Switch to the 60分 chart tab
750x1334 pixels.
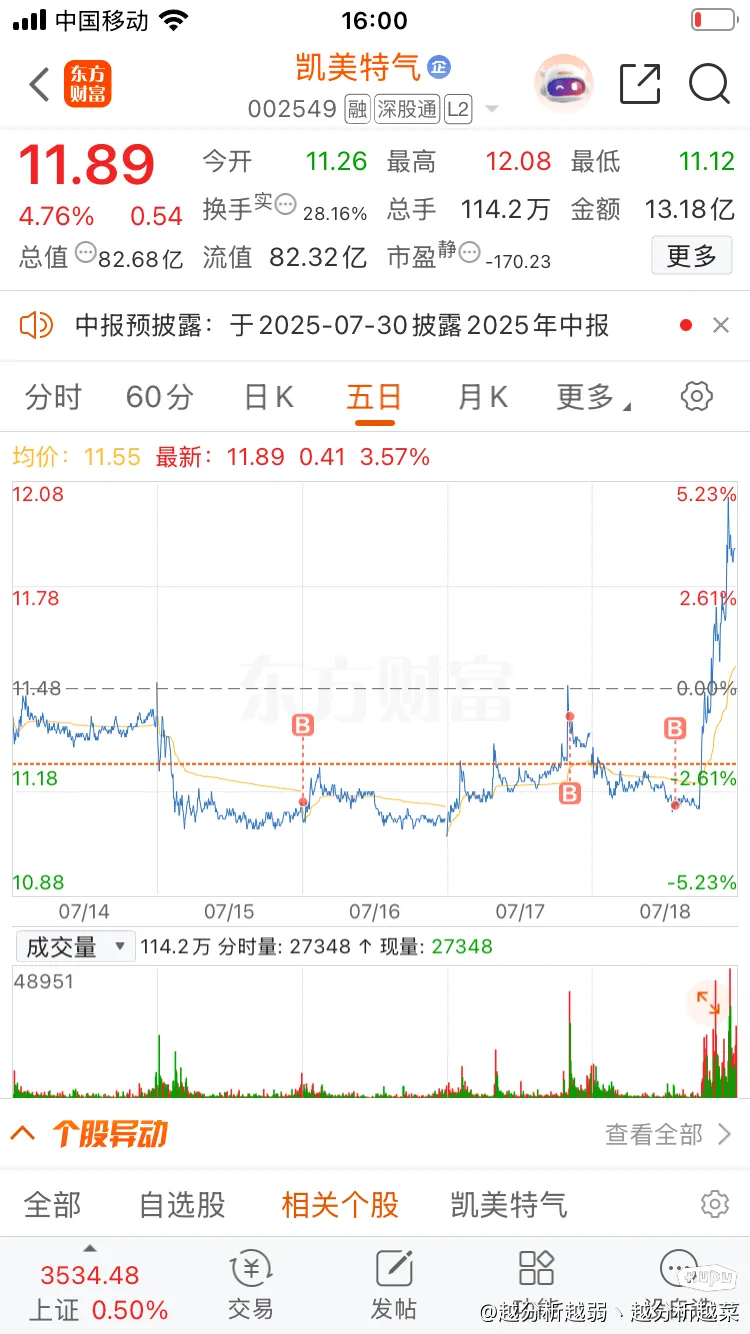point(159,397)
